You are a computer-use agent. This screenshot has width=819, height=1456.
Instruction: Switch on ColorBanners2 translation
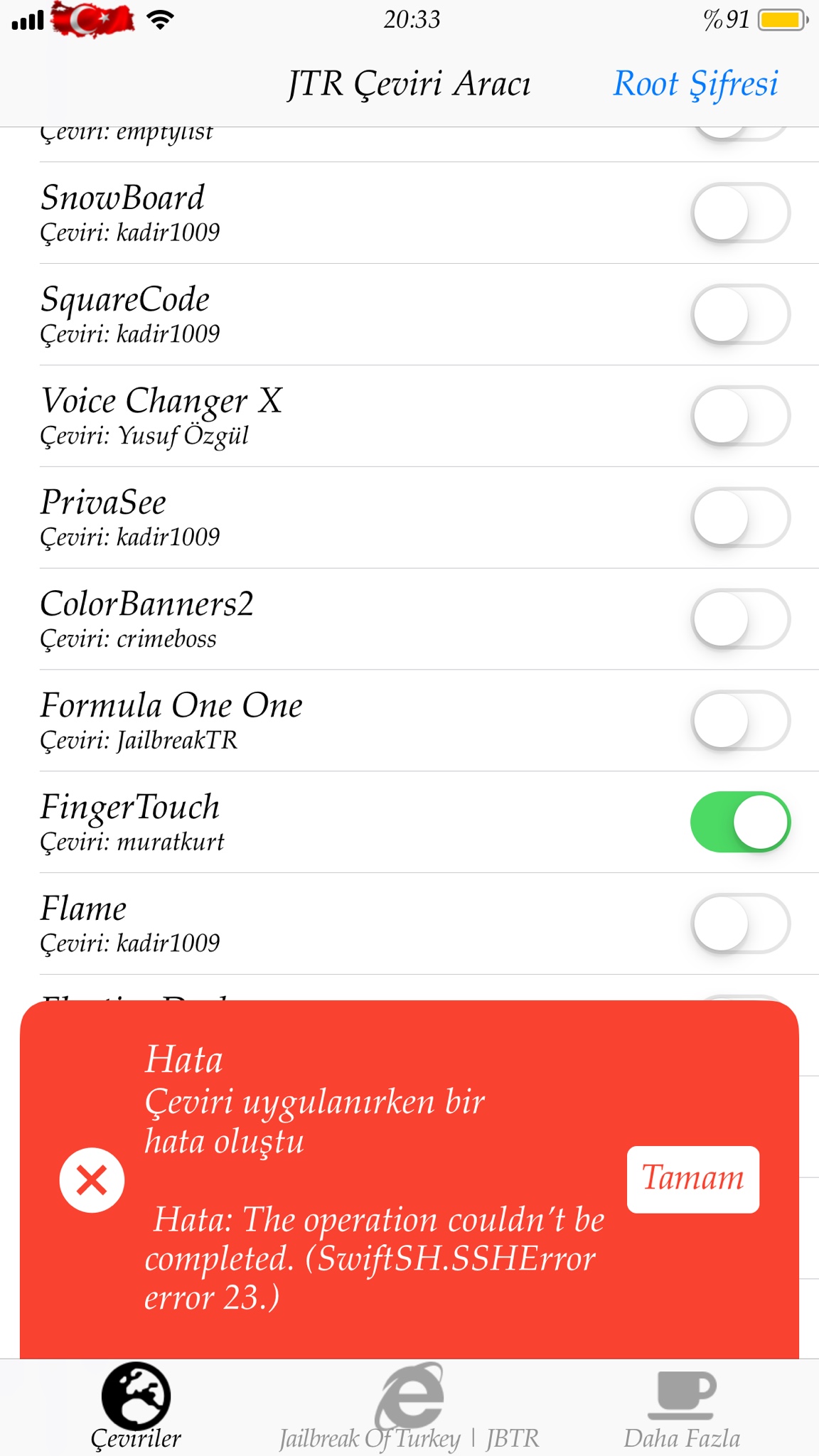[x=740, y=619]
